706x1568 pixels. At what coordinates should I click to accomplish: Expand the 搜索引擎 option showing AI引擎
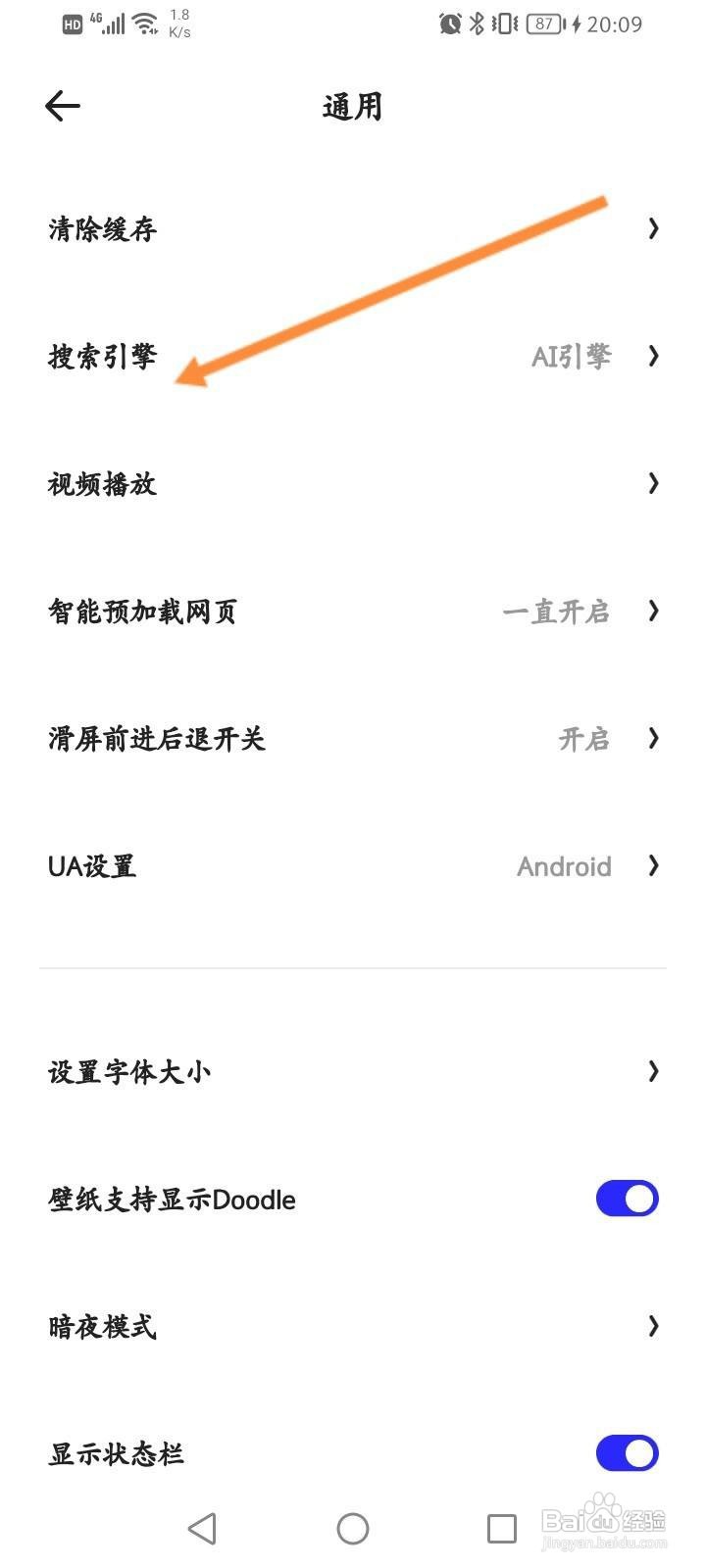click(x=353, y=356)
